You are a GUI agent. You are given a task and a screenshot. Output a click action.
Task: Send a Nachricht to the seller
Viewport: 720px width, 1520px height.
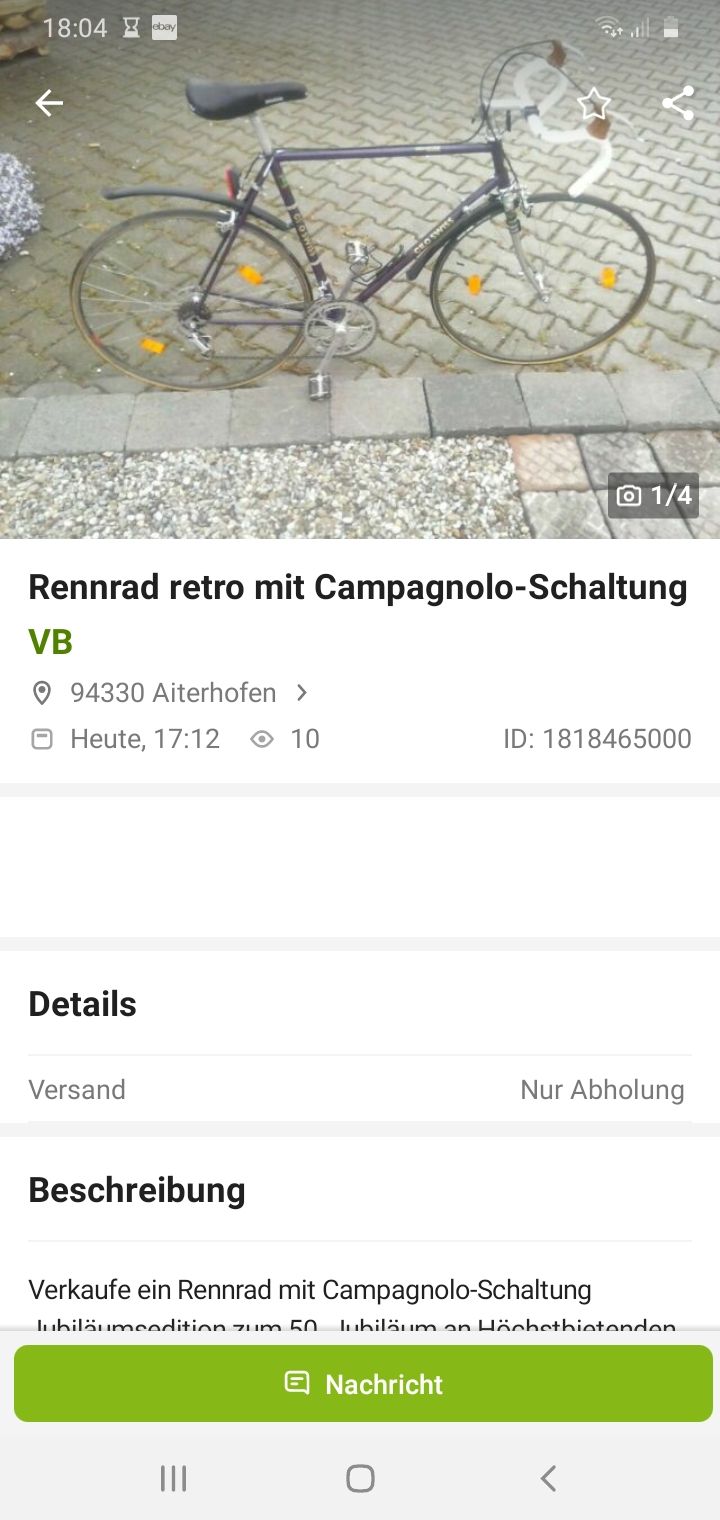pyautogui.click(x=363, y=1384)
